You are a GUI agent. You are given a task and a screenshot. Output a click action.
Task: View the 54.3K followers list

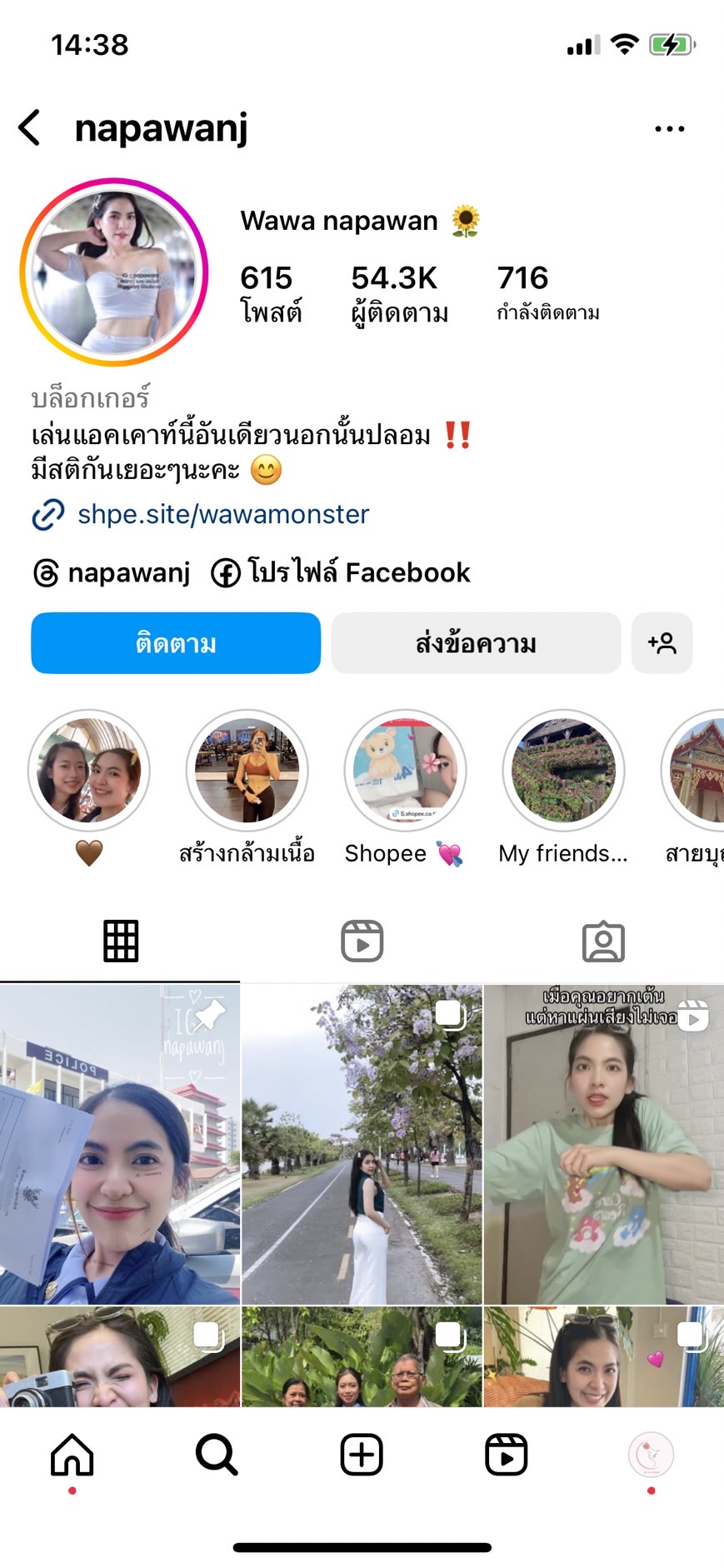click(x=399, y=293)
